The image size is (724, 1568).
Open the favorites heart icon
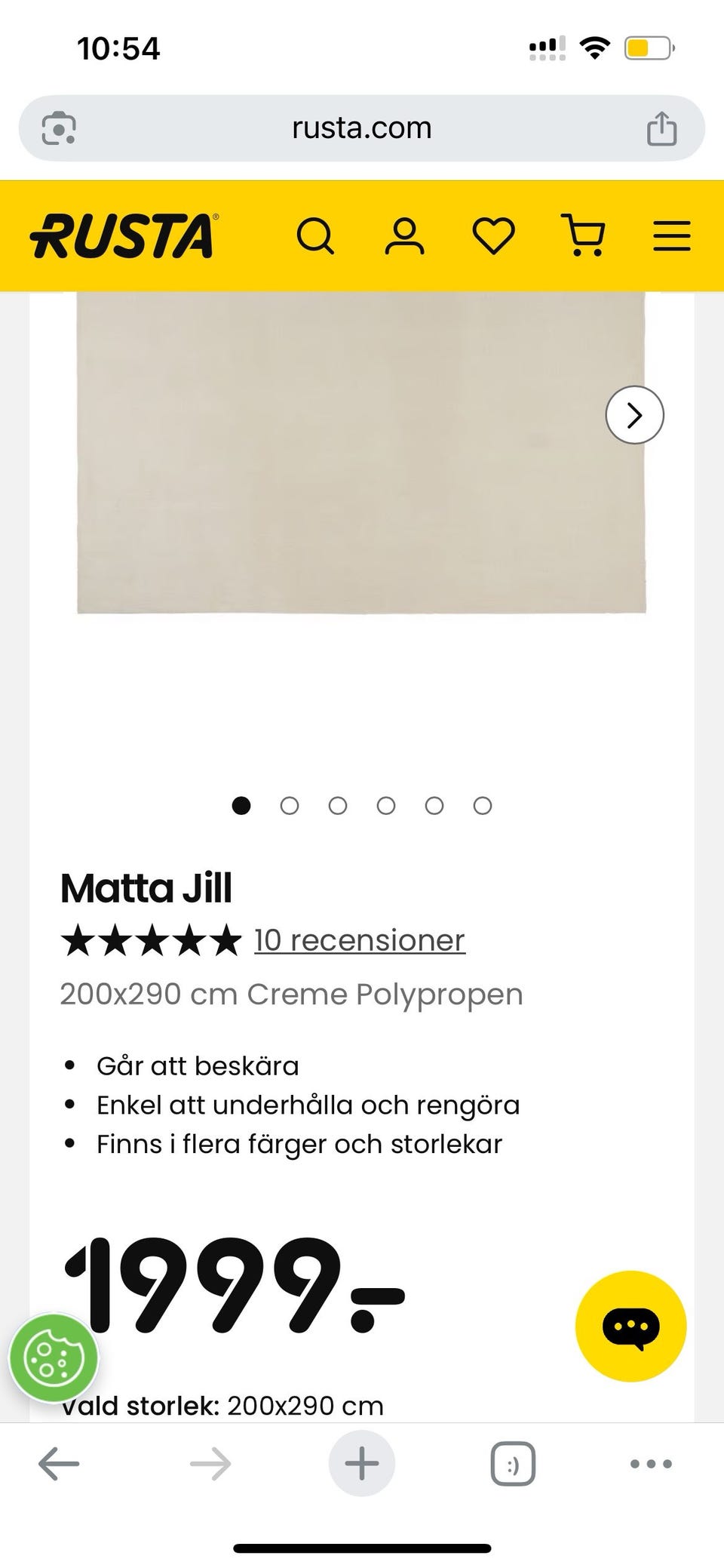pyautogui.click(x=493, y=236)
